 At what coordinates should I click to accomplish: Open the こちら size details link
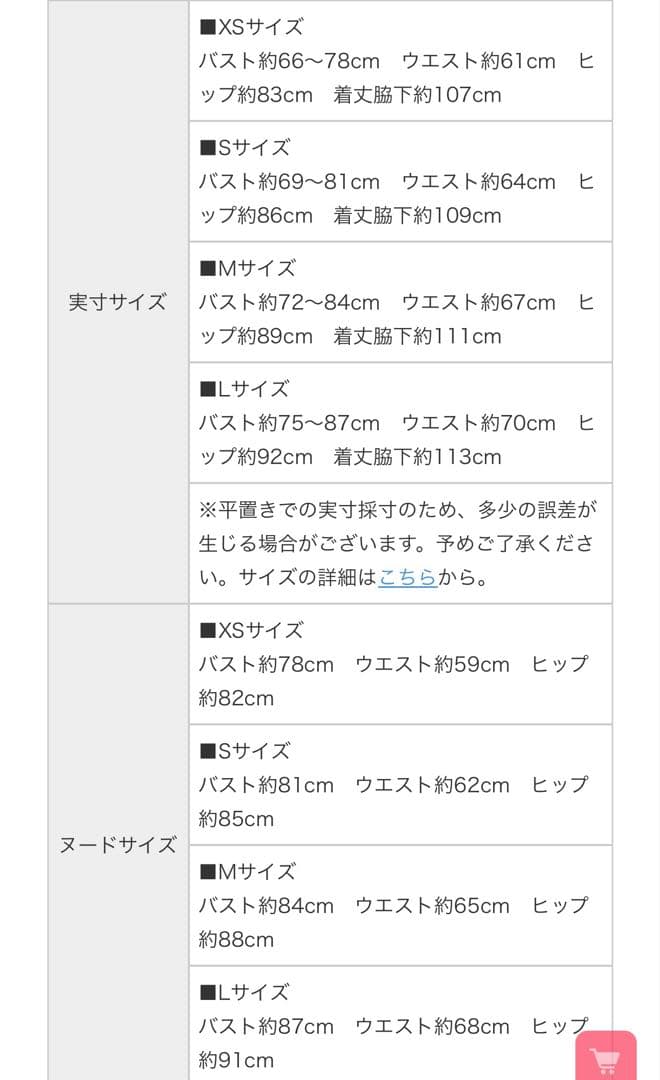point(408,578)
